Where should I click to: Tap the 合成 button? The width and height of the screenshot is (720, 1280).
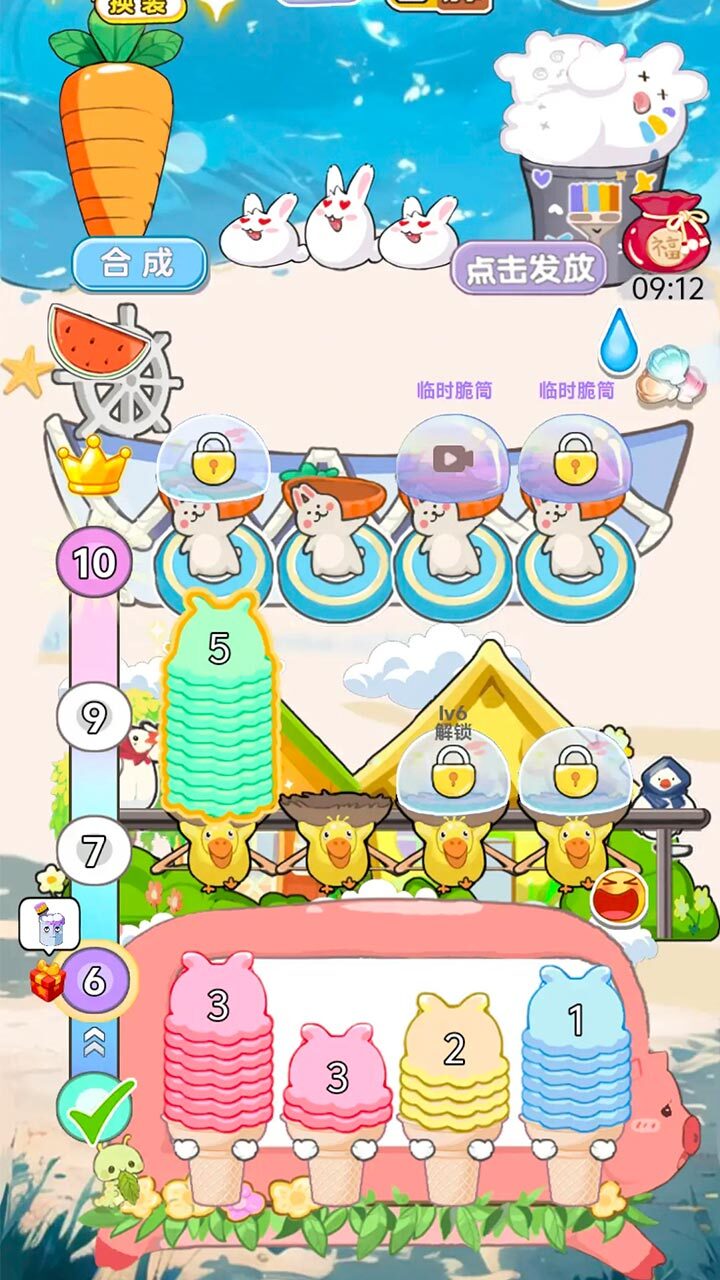coord(139,264)
